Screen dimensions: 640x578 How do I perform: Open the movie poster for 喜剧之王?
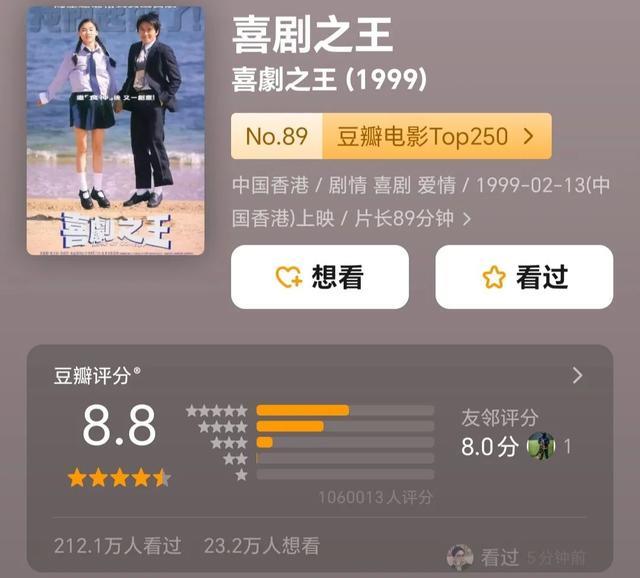pos(115,130)
